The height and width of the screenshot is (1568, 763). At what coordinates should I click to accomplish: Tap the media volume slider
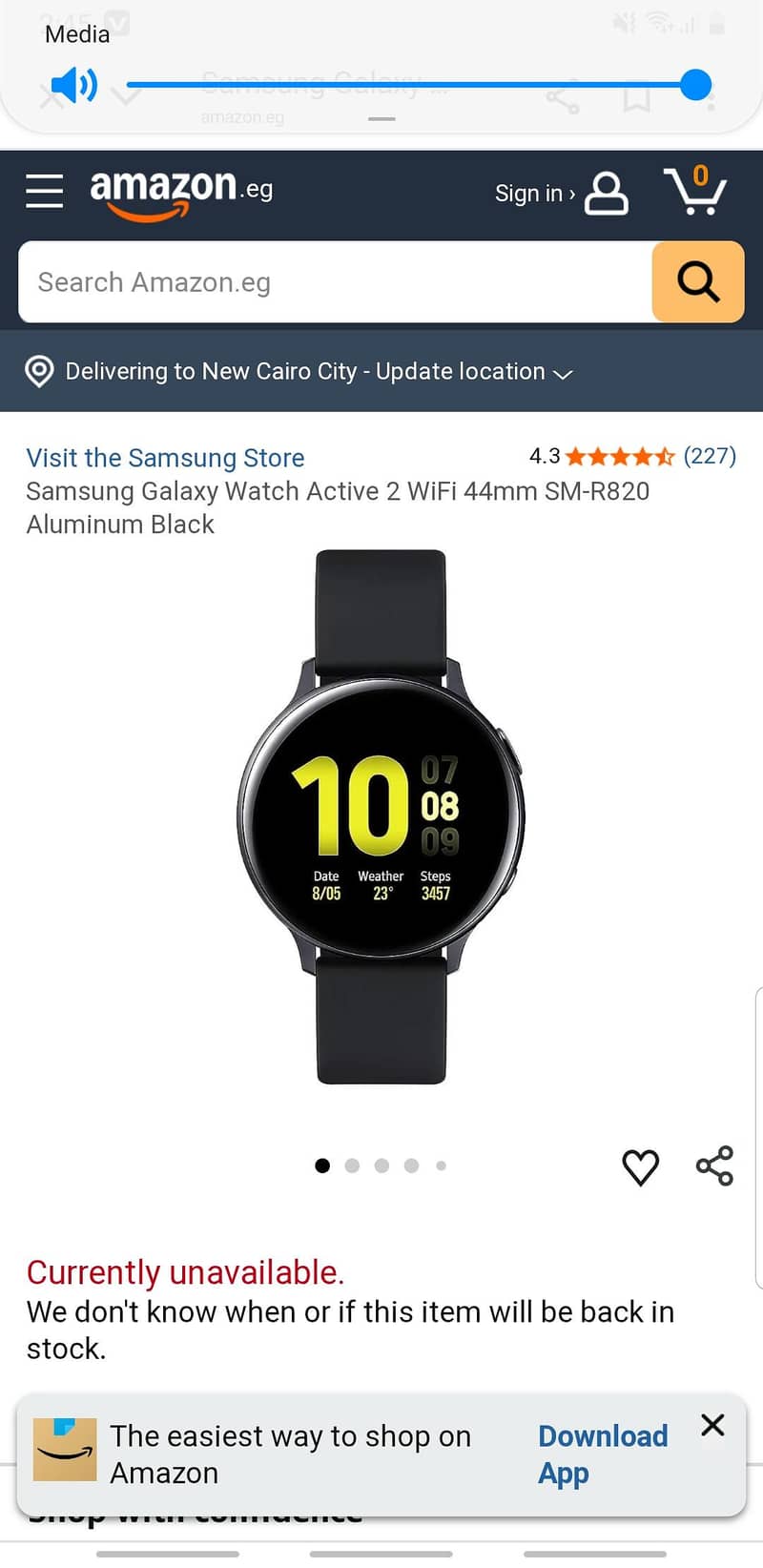click(x=419, y=85)
